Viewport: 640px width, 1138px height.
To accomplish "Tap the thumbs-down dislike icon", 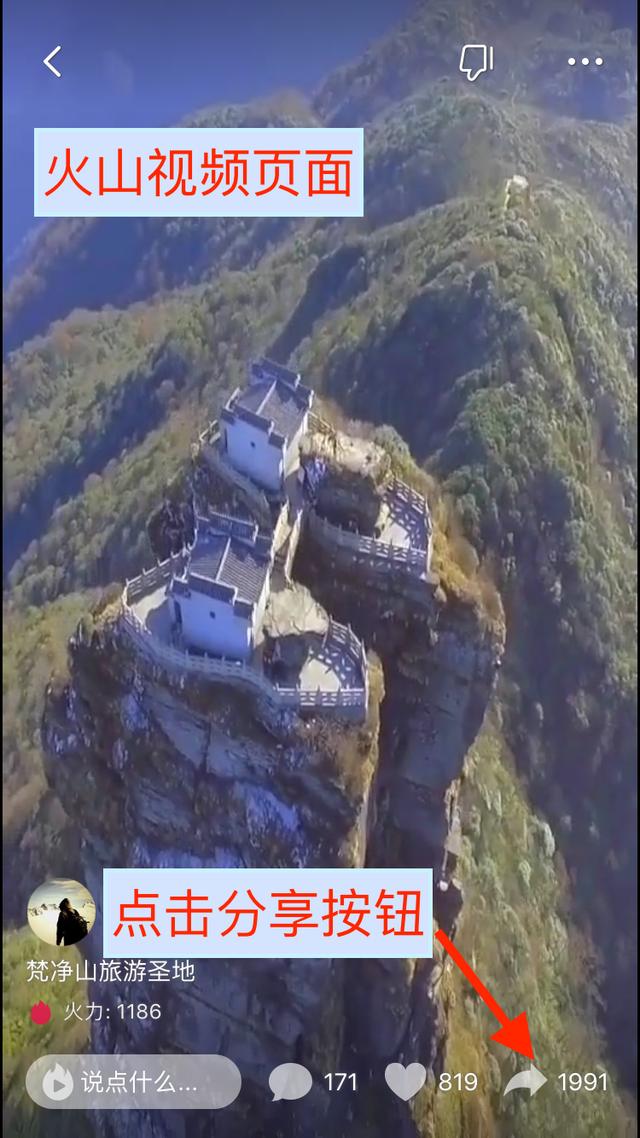I will click(476, 62).
